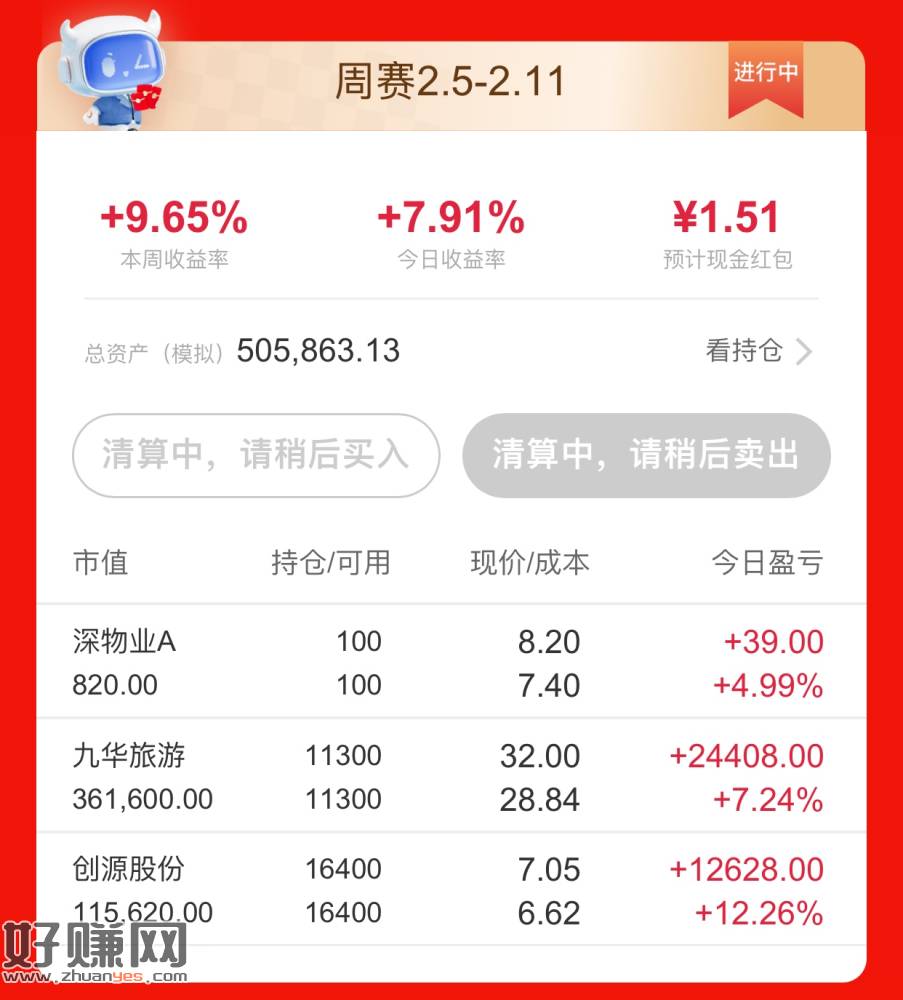Viewport: 903px width, 1000px height.
Task: Open the 深物业A holding row
Action: (450, 662)
